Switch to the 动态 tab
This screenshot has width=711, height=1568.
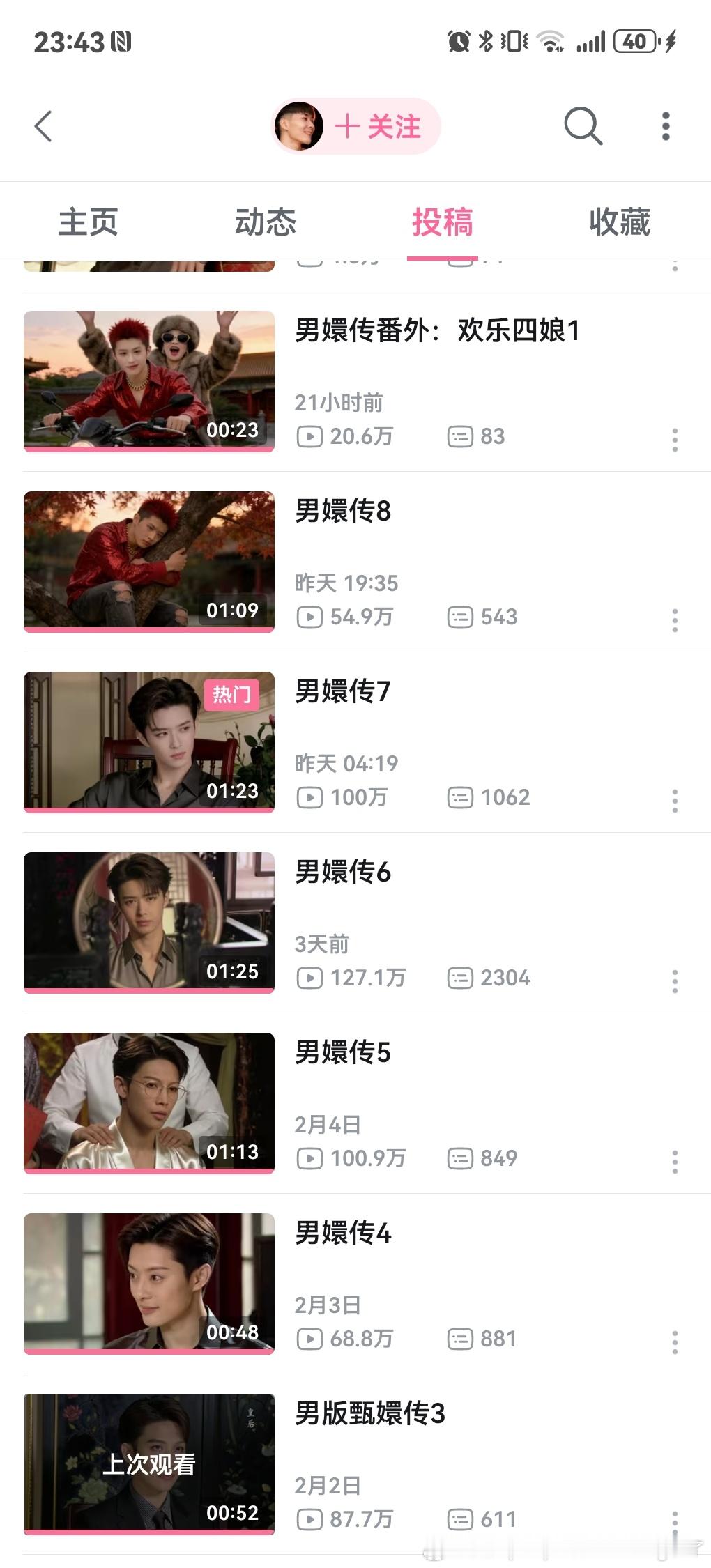pyautogui.click(x=266, y=222)
